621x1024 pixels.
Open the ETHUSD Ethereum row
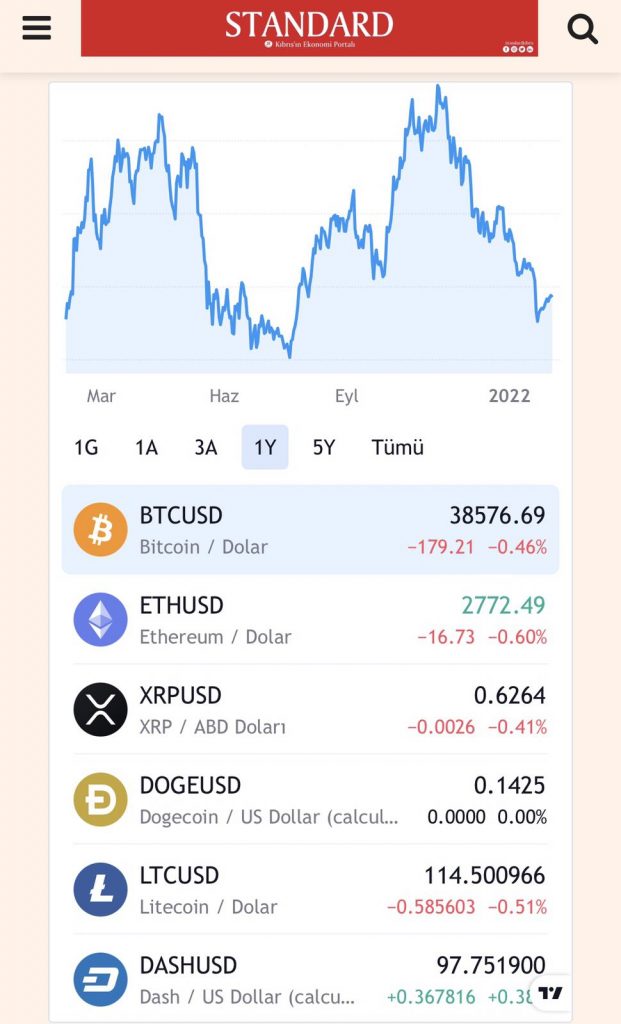[310, 620]
